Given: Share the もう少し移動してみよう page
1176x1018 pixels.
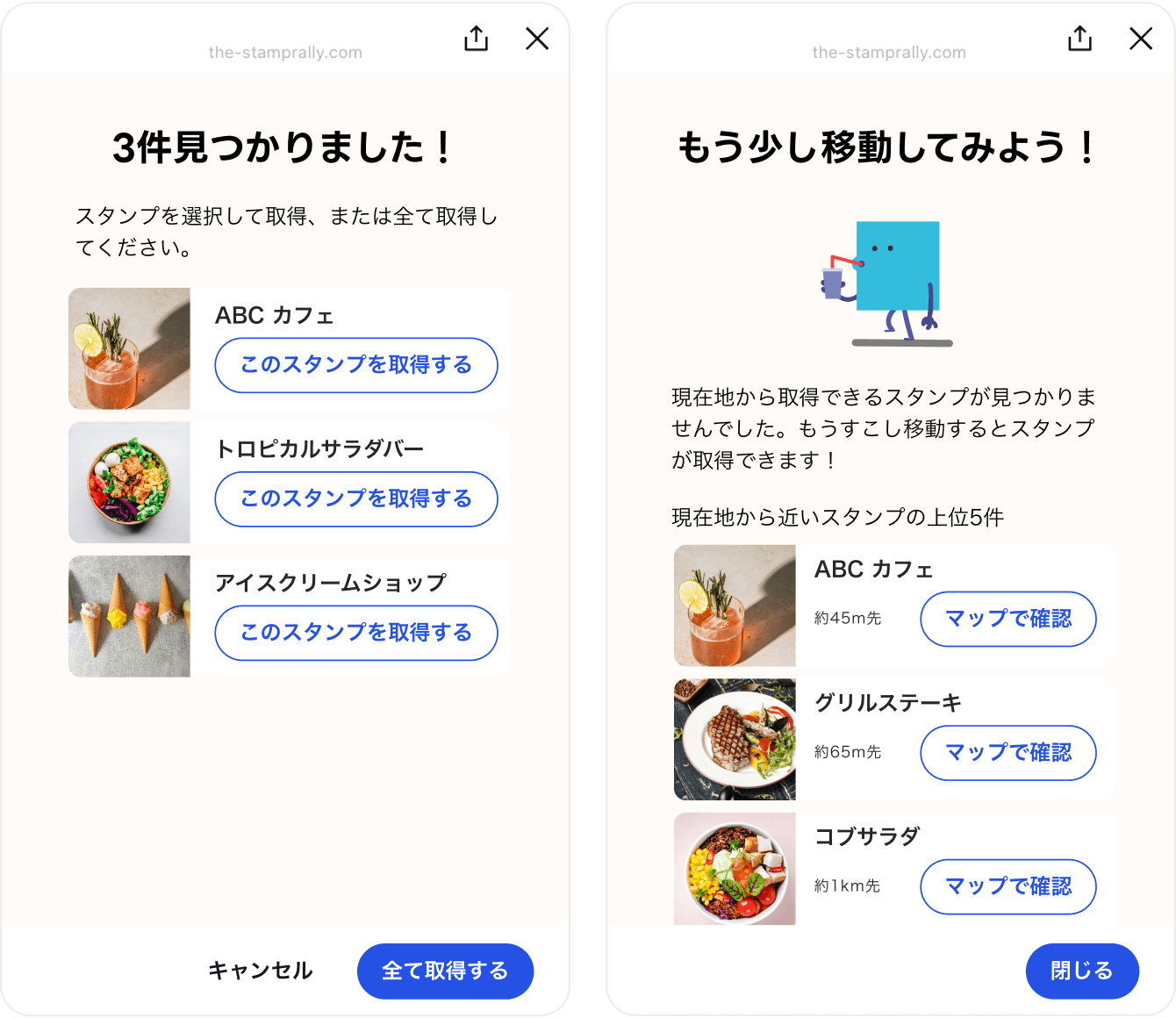Looking at the screenshot, I should [x=1079, y=39].
